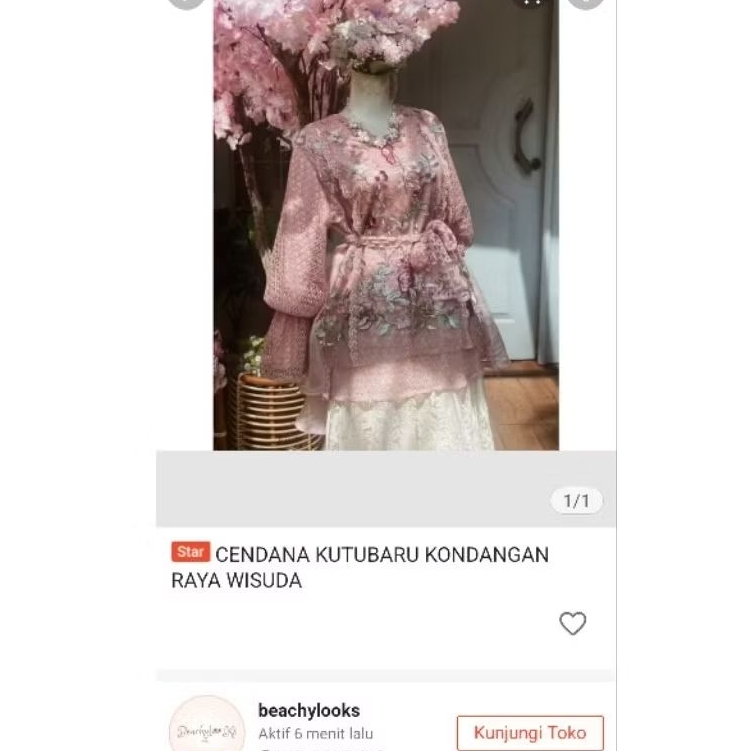Image resolution: width=751 pixels, height=751 pixels.
Task: Add this product to favorites with the heart
Action: pos(572,624)
